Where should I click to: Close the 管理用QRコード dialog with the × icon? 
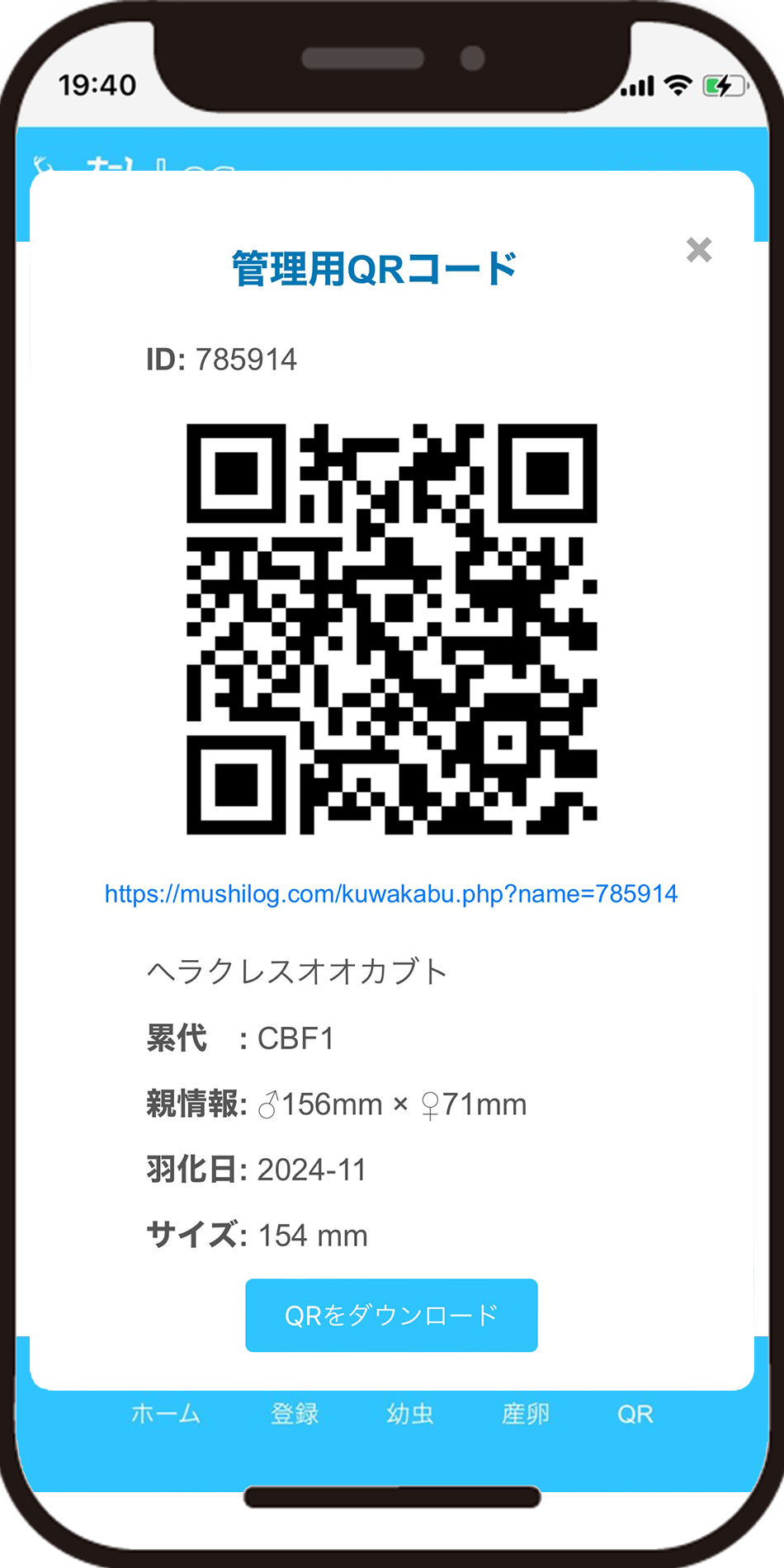[699, 250]
